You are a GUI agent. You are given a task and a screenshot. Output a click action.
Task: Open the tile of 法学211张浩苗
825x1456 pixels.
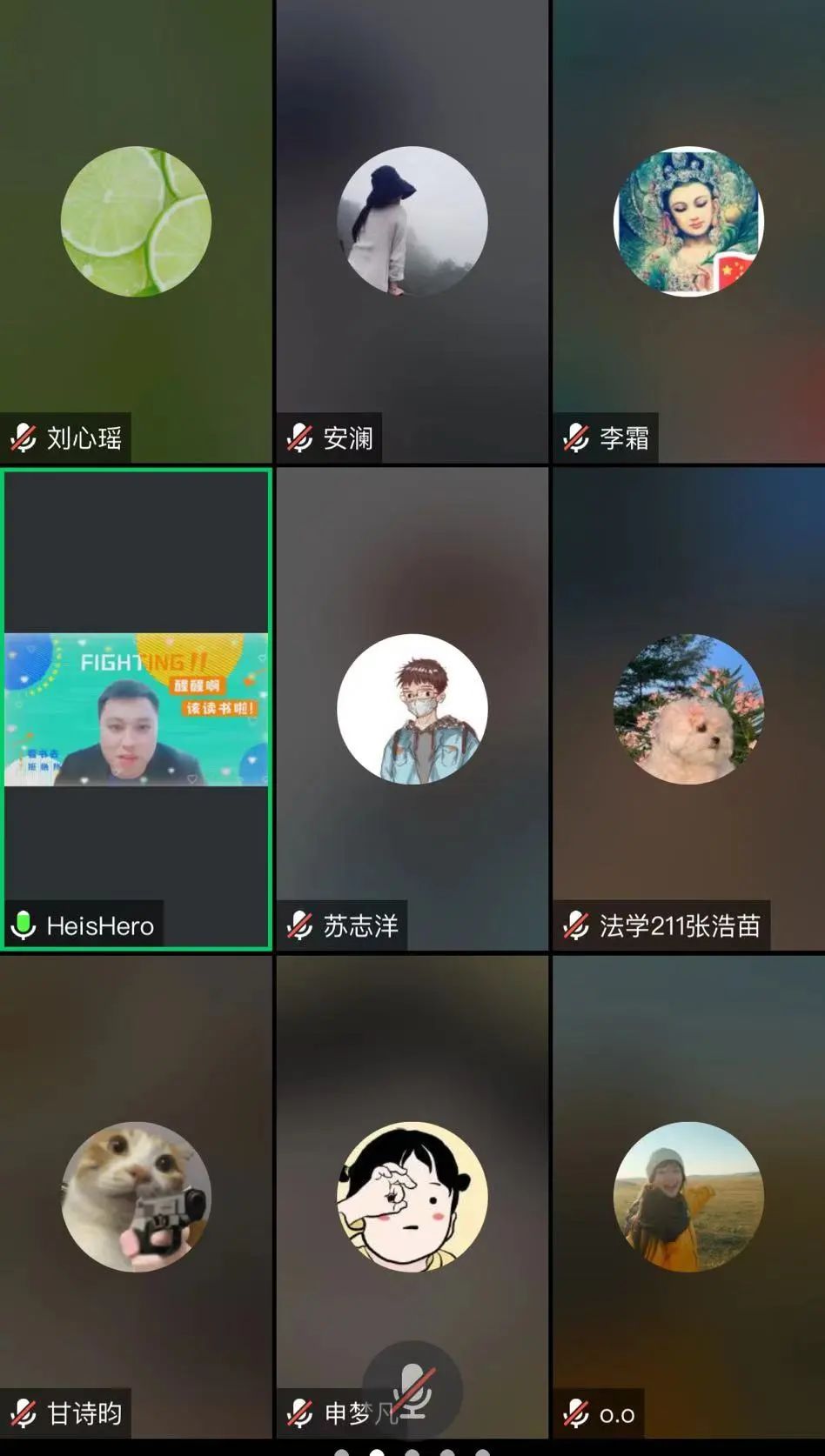tap(688, 710)
